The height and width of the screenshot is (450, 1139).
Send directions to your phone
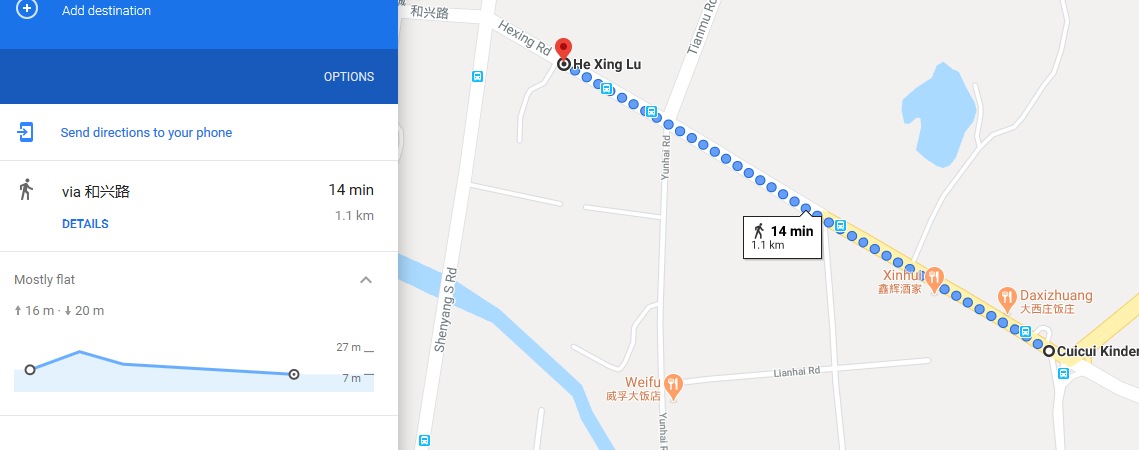[146, 132]
